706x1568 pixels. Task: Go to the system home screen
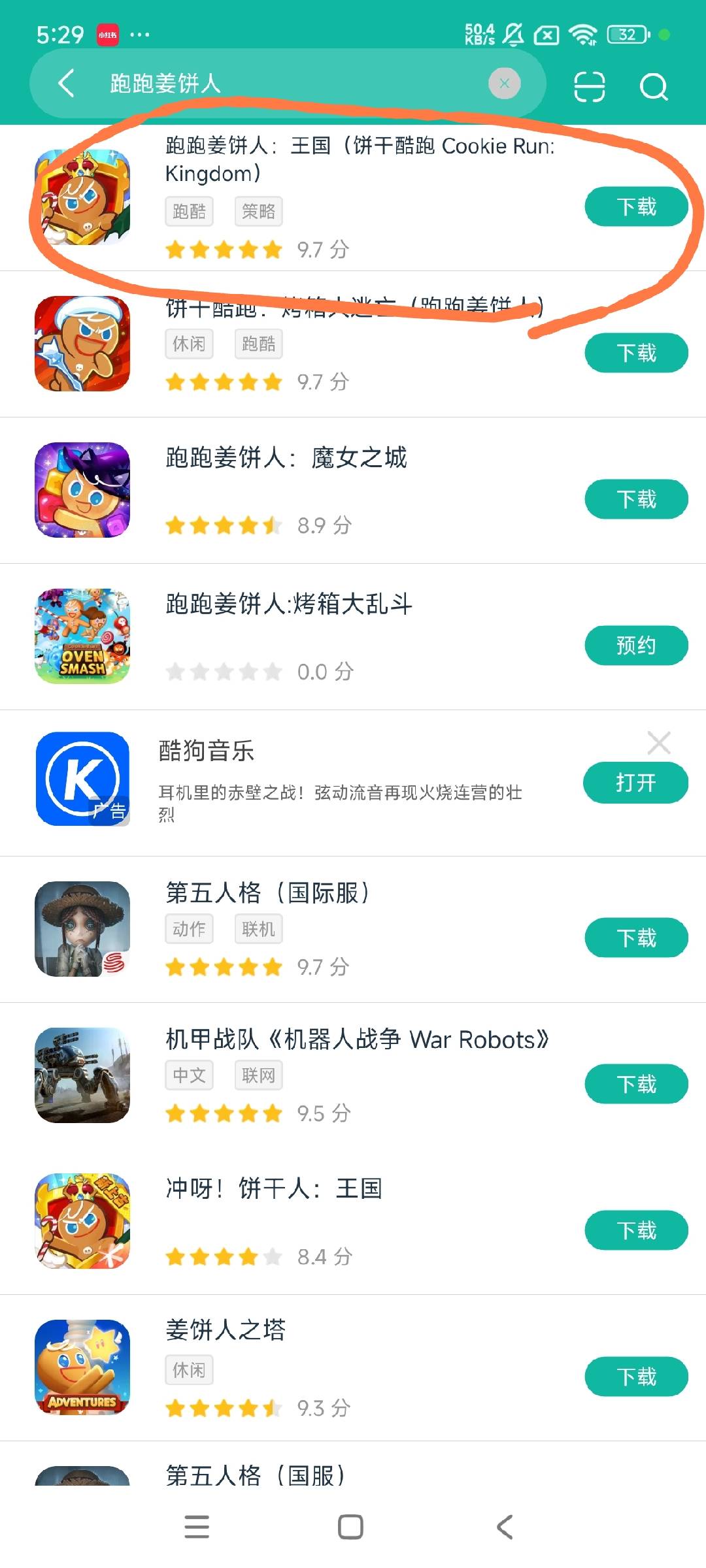click(350, 1527)
